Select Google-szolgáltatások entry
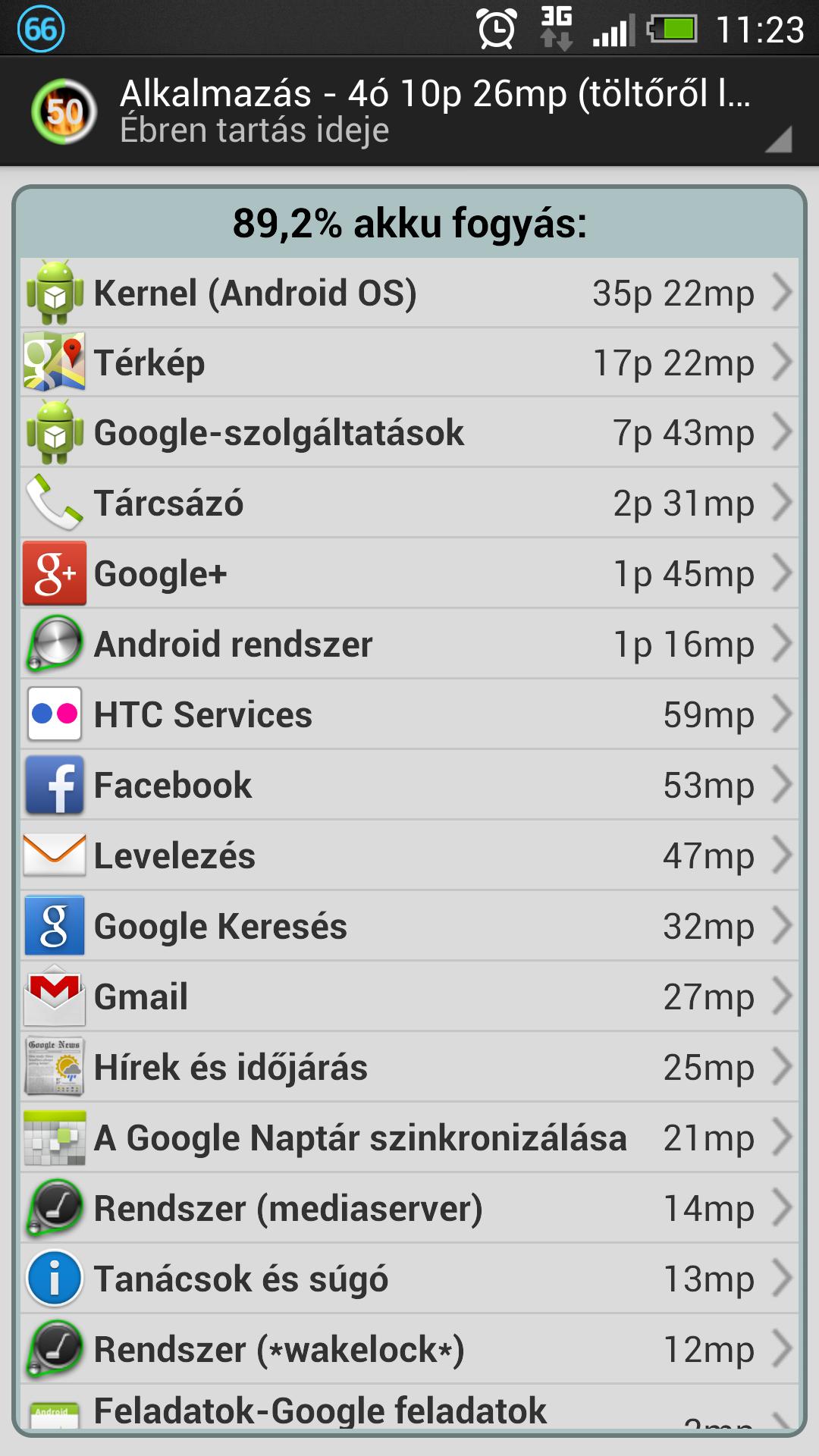The width and height of the screenshot is (819, 1456). (409, 433)
